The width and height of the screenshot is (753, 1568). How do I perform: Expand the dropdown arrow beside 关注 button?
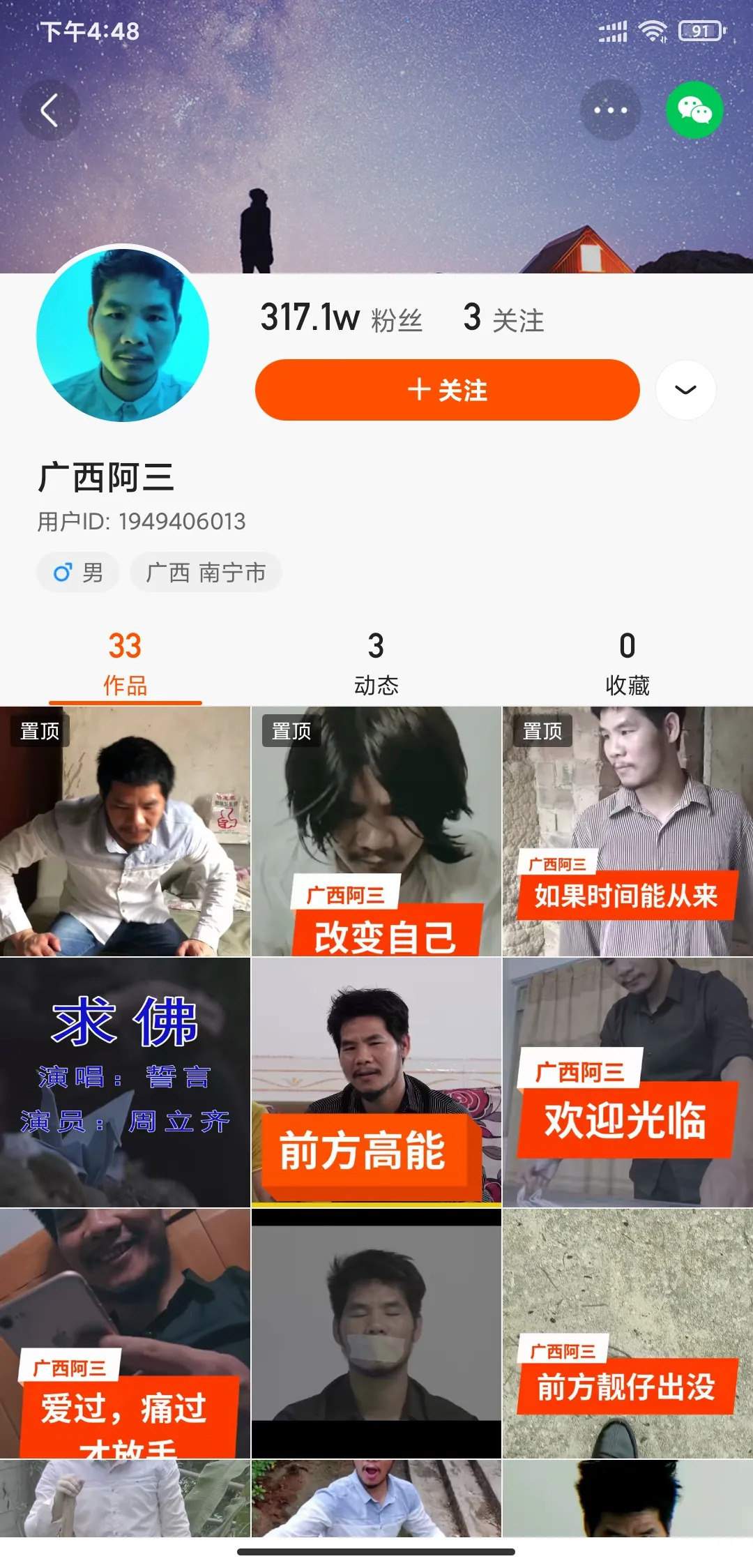click(685, 390)
